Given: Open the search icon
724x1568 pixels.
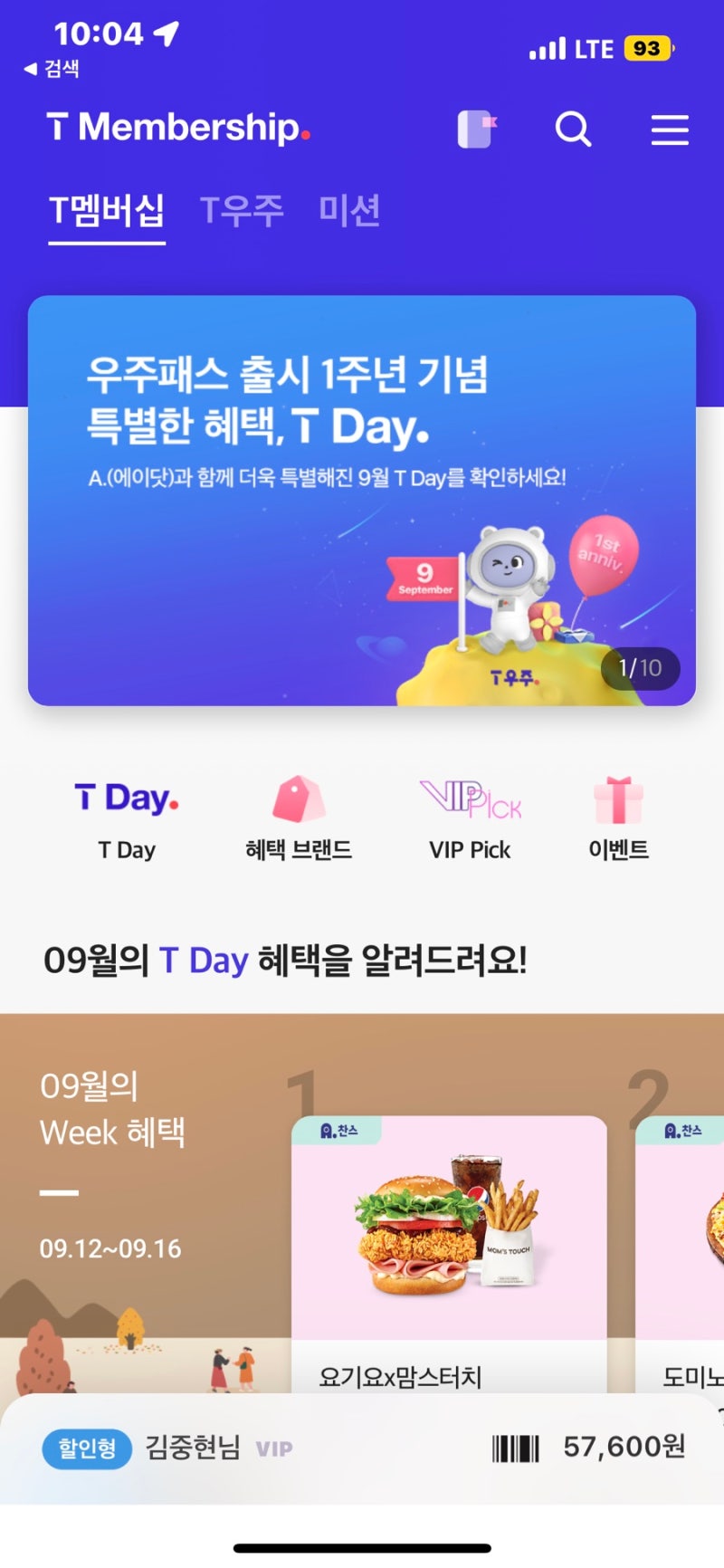Looking at the screenshot, I should pyautogui.click(x=573, y=129).
